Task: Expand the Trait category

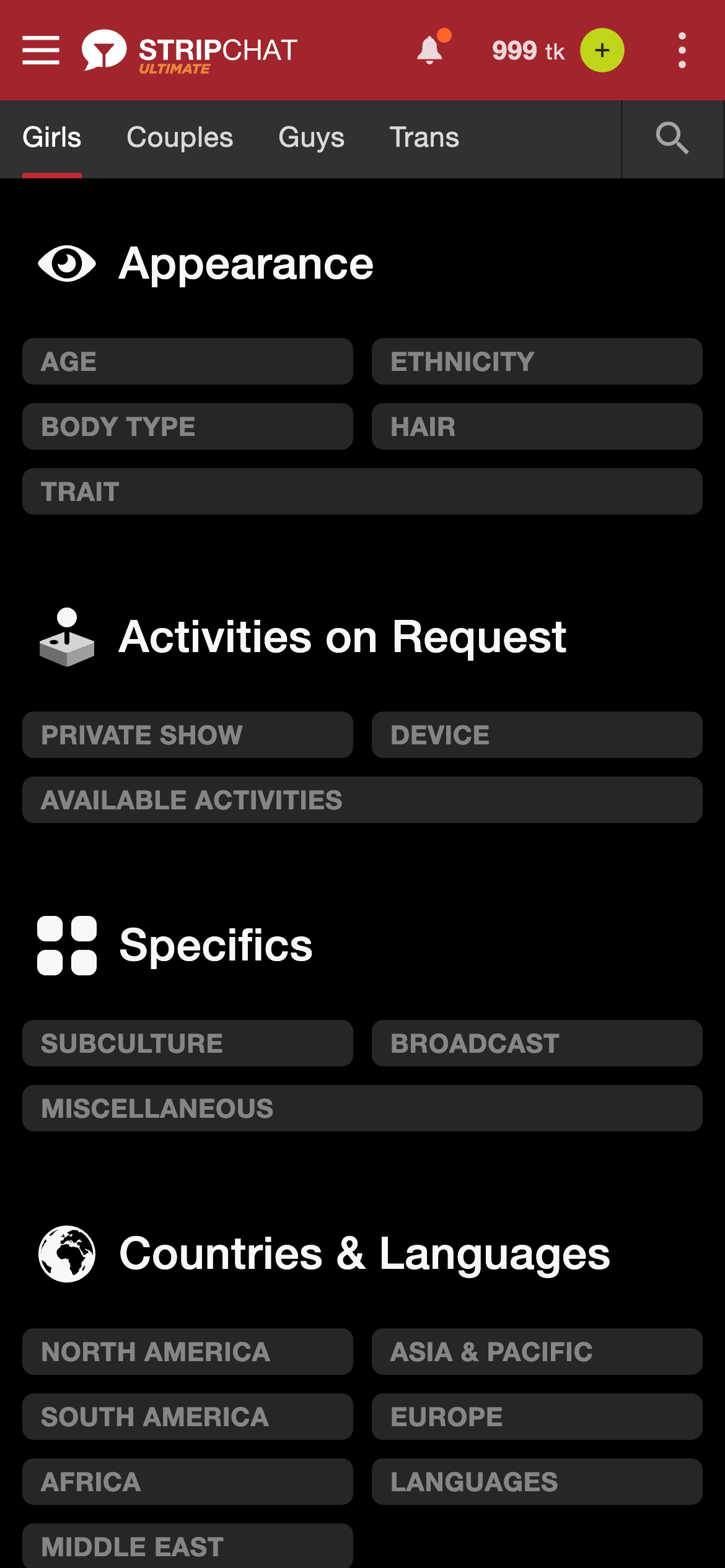Action: pos(362,492)
